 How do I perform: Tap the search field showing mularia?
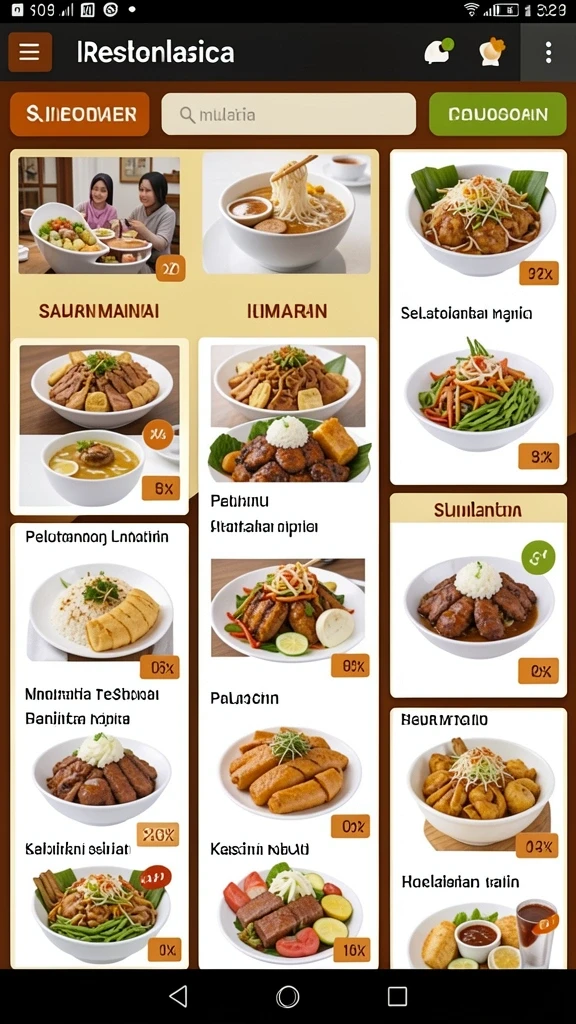tap(289, 114)
